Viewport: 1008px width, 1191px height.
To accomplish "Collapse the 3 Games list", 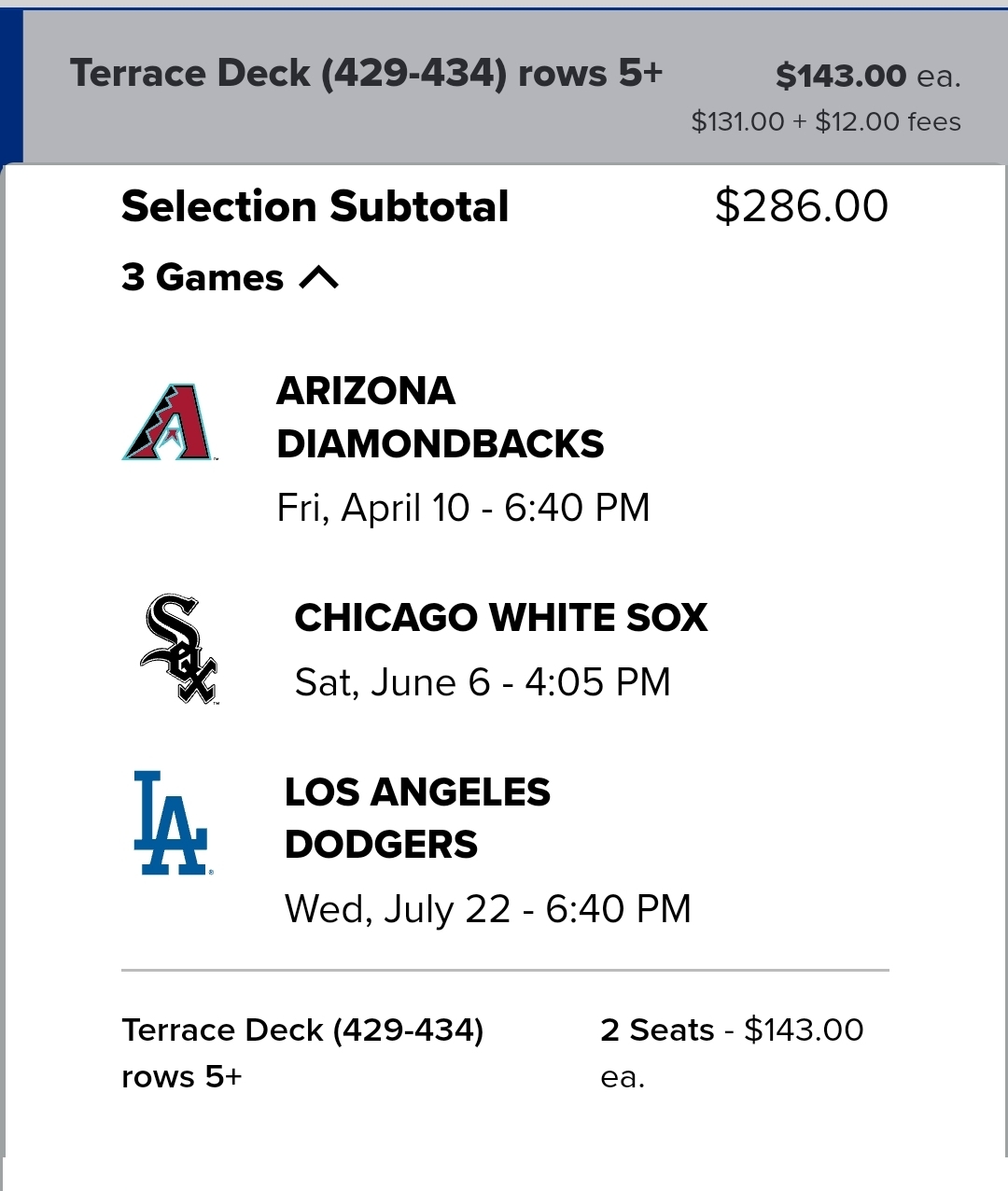I will click(x=318, y=277).
